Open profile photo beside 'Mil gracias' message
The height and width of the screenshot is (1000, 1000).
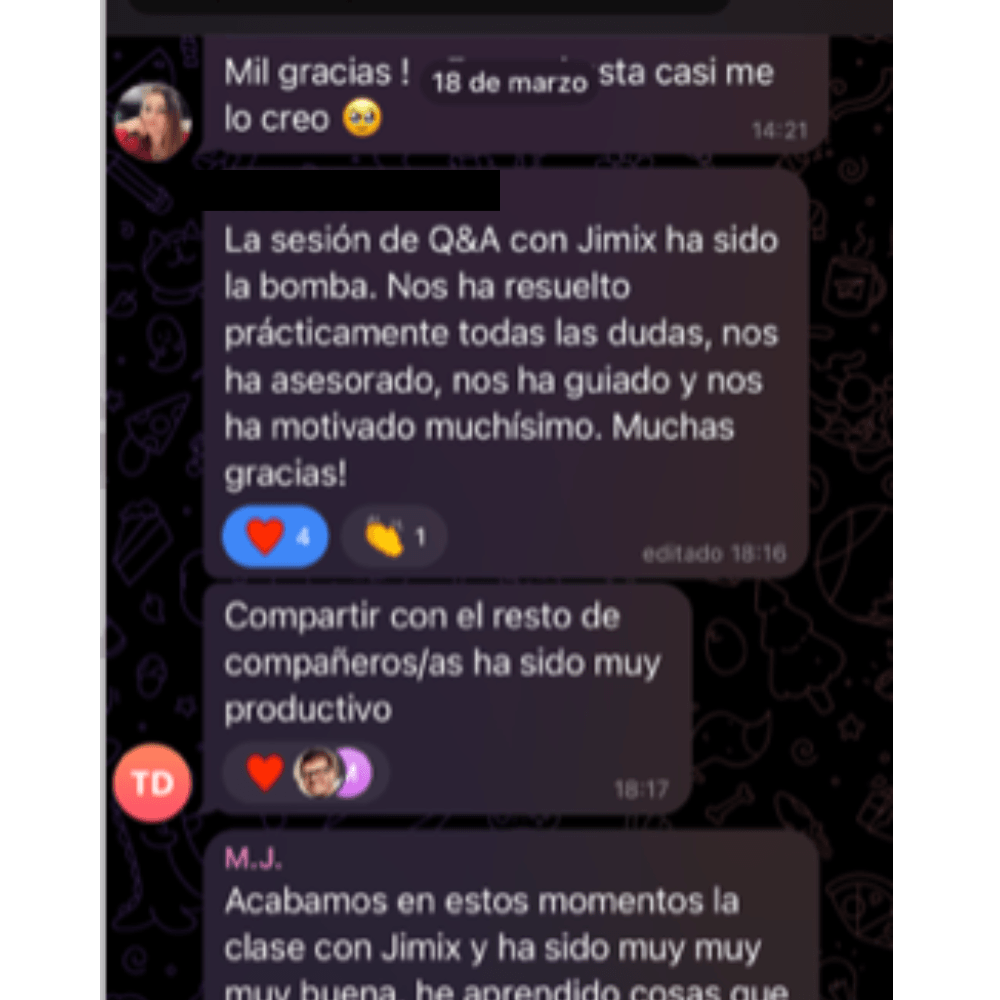point(152,122)
